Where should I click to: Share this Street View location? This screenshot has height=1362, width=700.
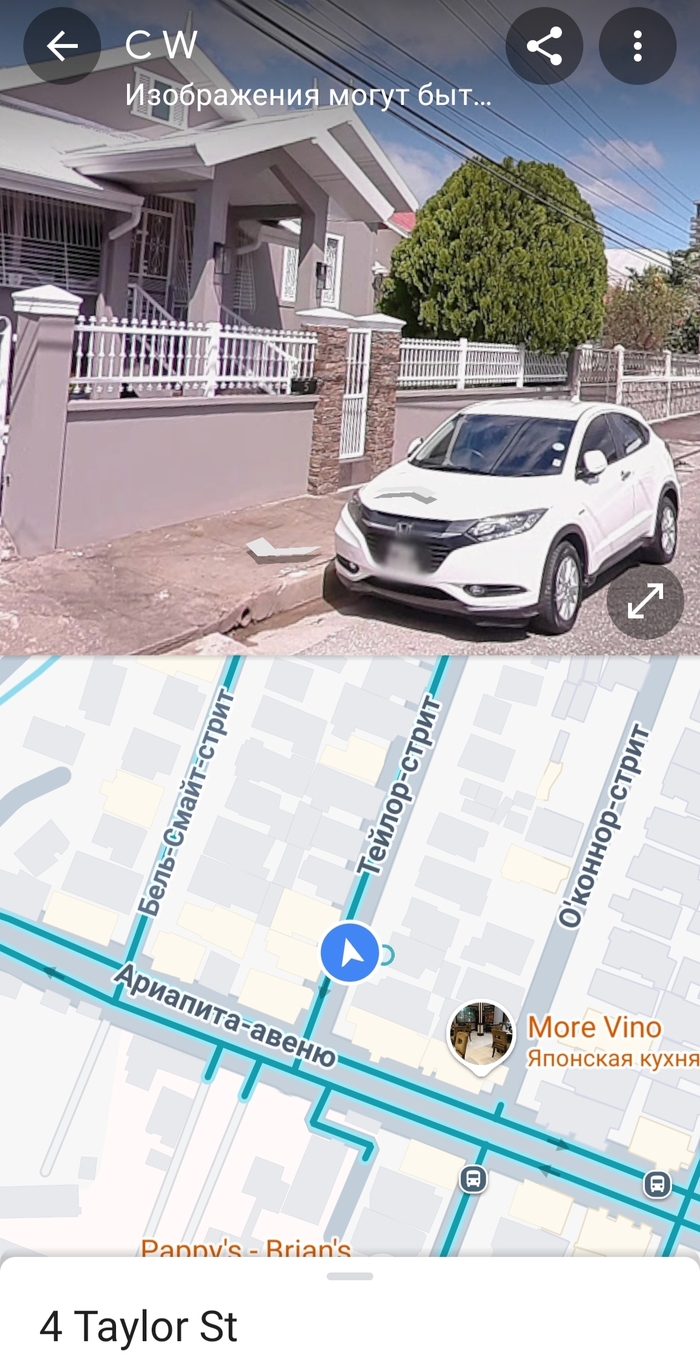(x=544, y=46)
